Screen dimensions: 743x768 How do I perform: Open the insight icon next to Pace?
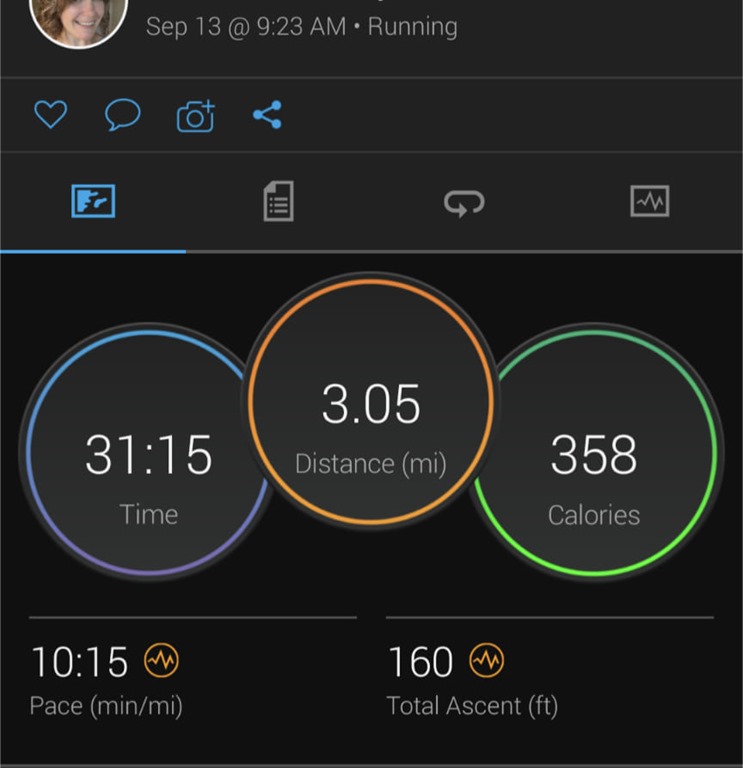[x=161, y=660]
